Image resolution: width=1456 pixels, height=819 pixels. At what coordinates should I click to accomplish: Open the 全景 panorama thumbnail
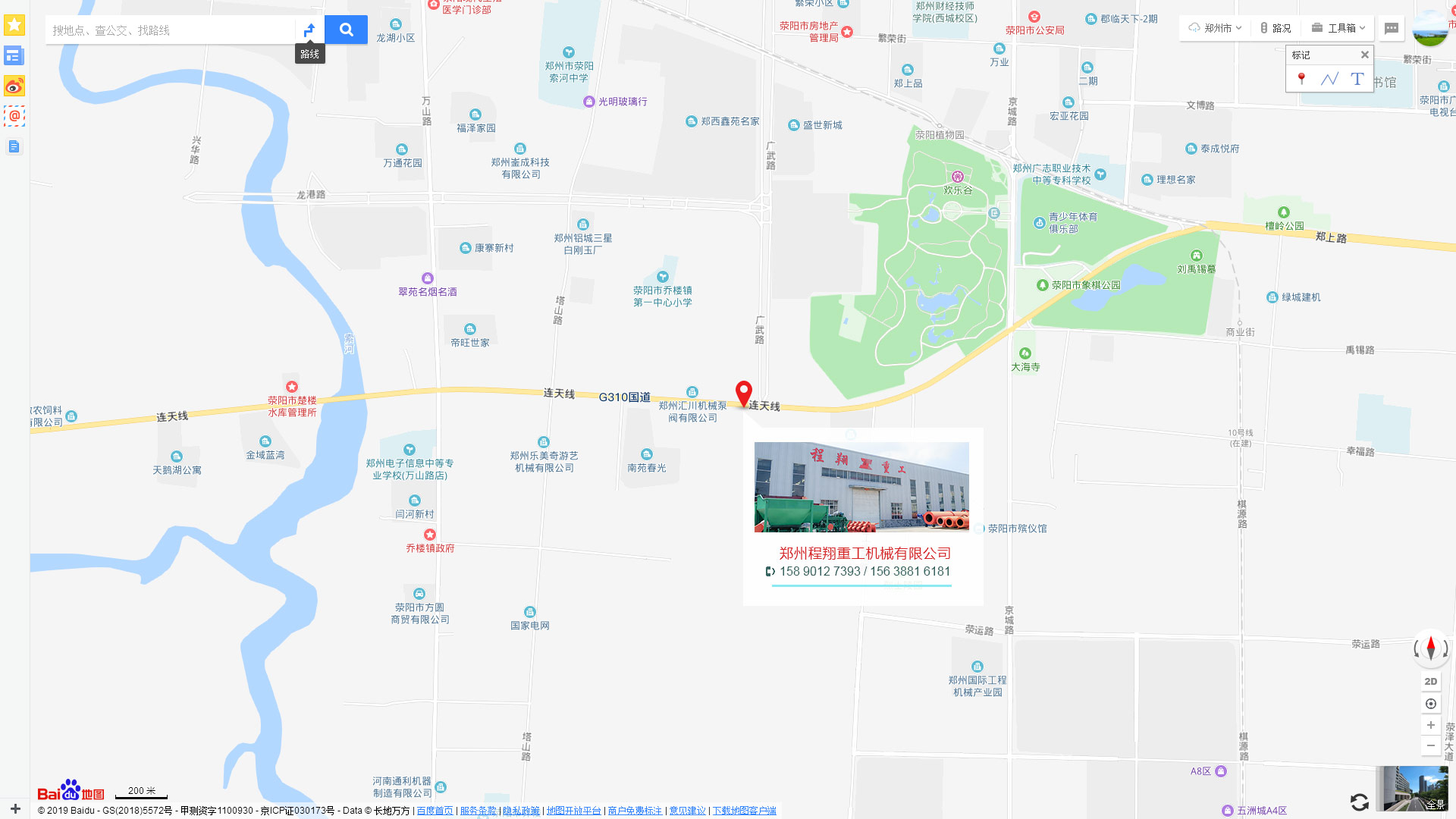pos(1411,789)
